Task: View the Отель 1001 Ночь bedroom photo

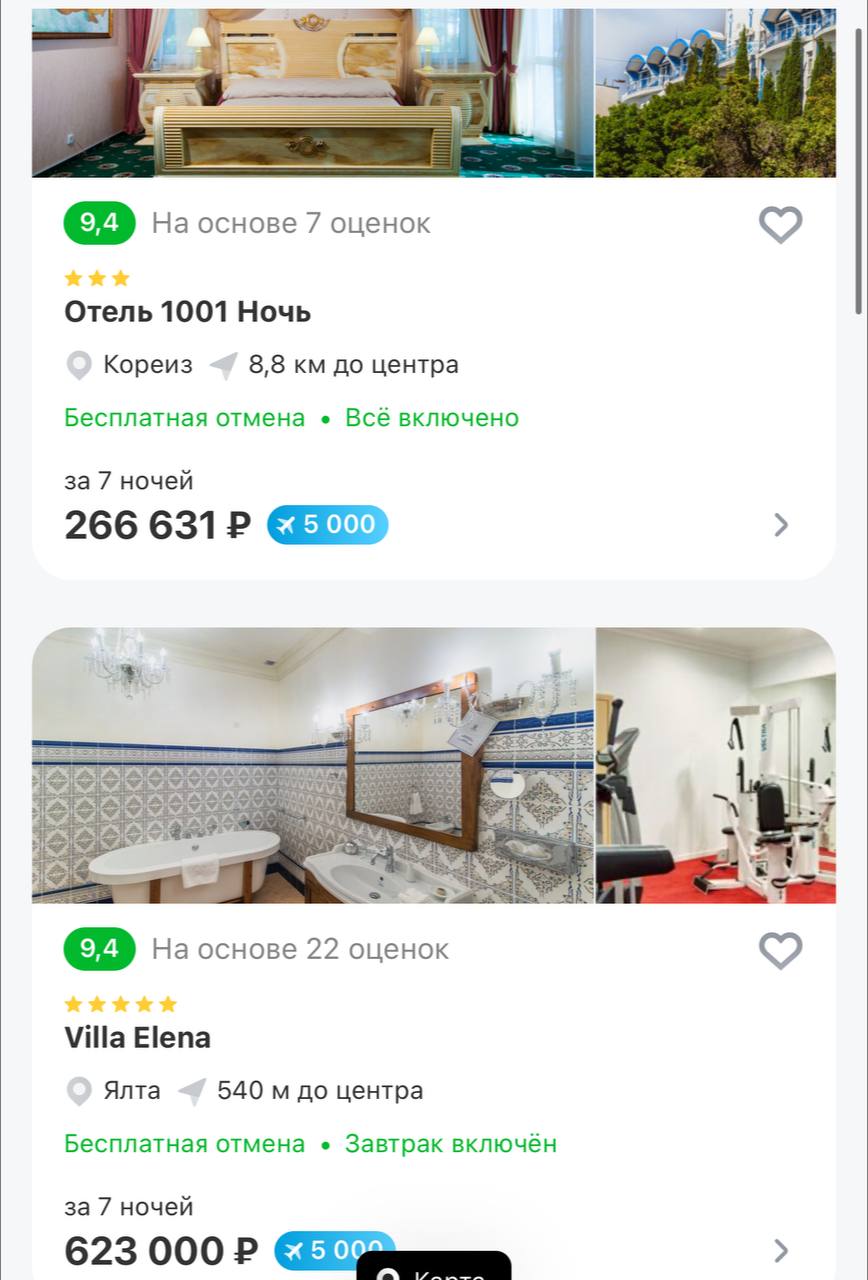Action: [x=312, y=93]
